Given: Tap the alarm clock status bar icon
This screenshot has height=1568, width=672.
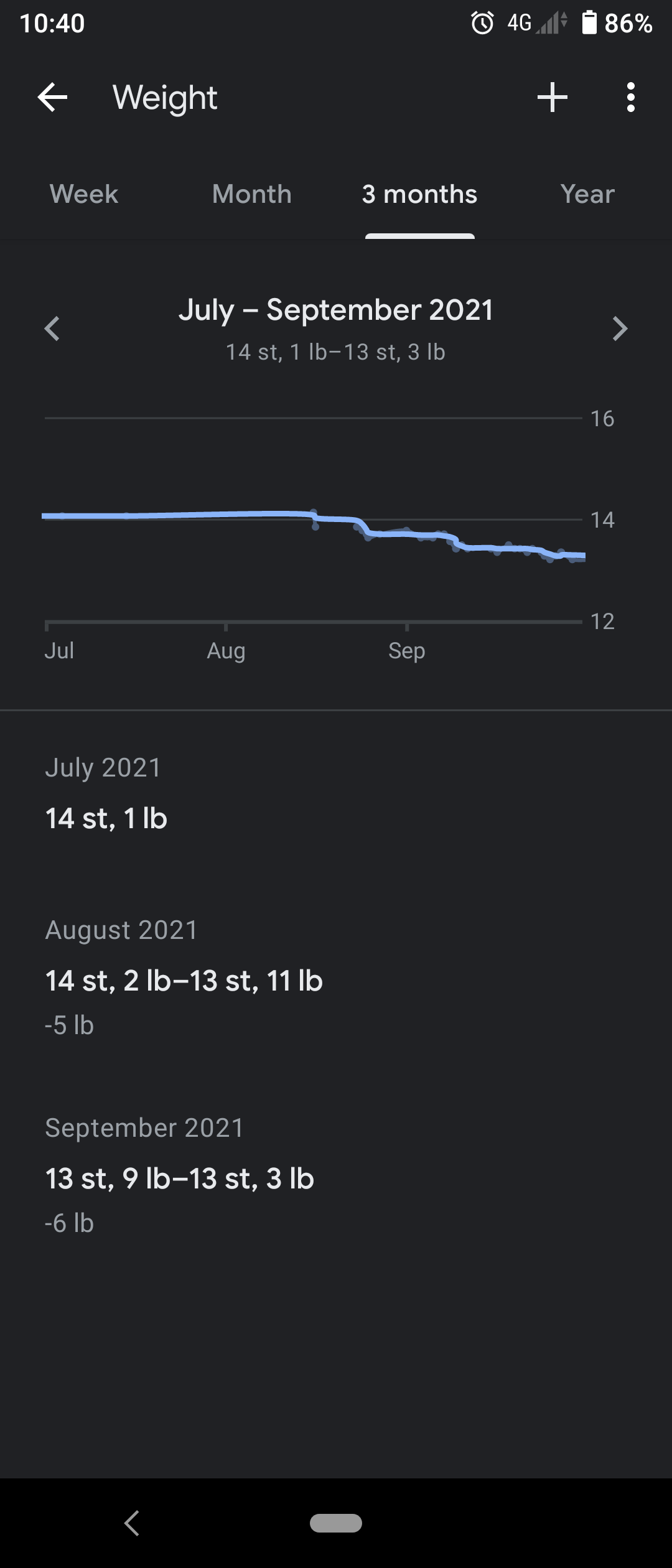Looking at the screenshot, I should pyautogui.click(x=482, y=23).
